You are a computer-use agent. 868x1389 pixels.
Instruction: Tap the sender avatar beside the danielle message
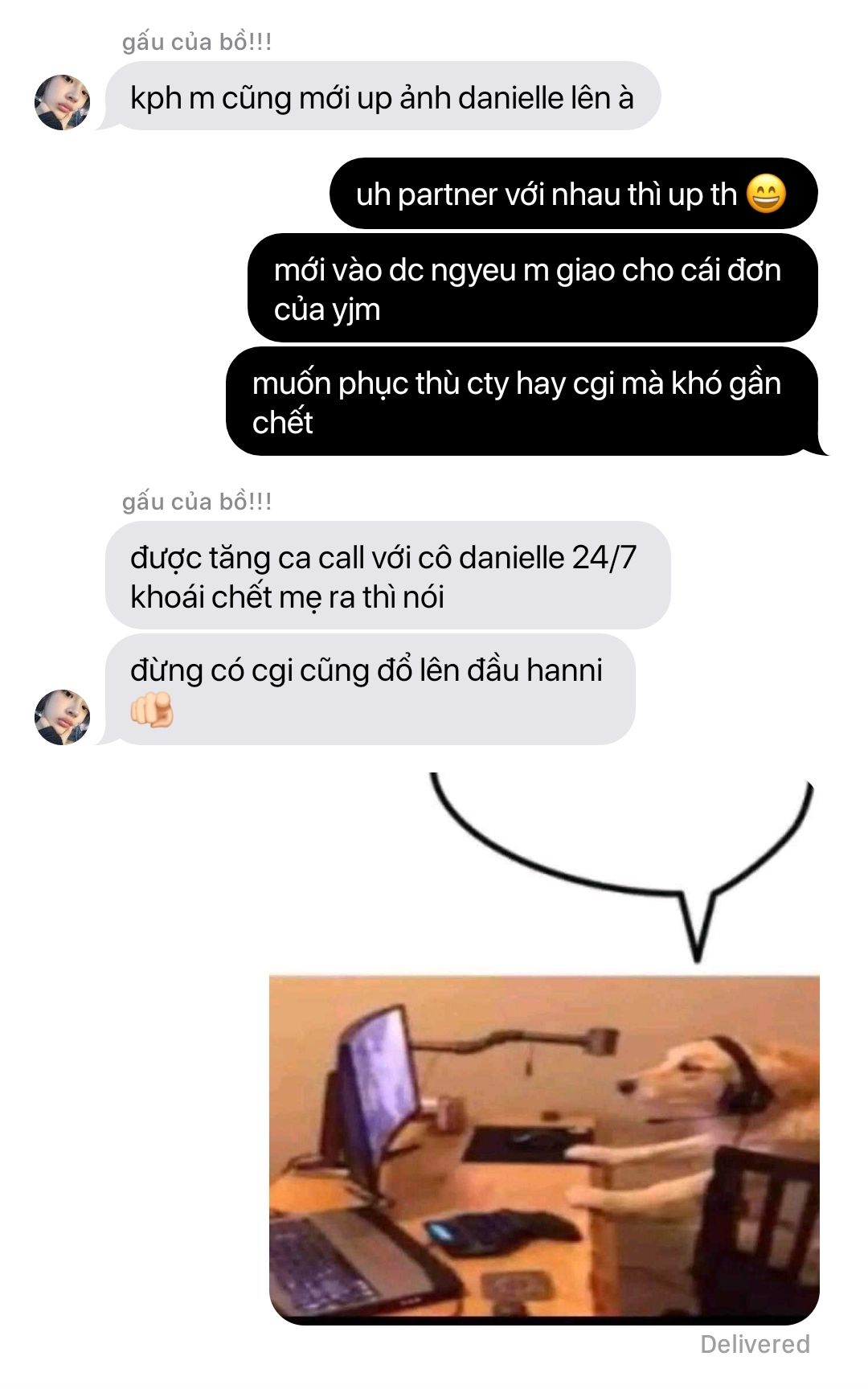point(63,102)
